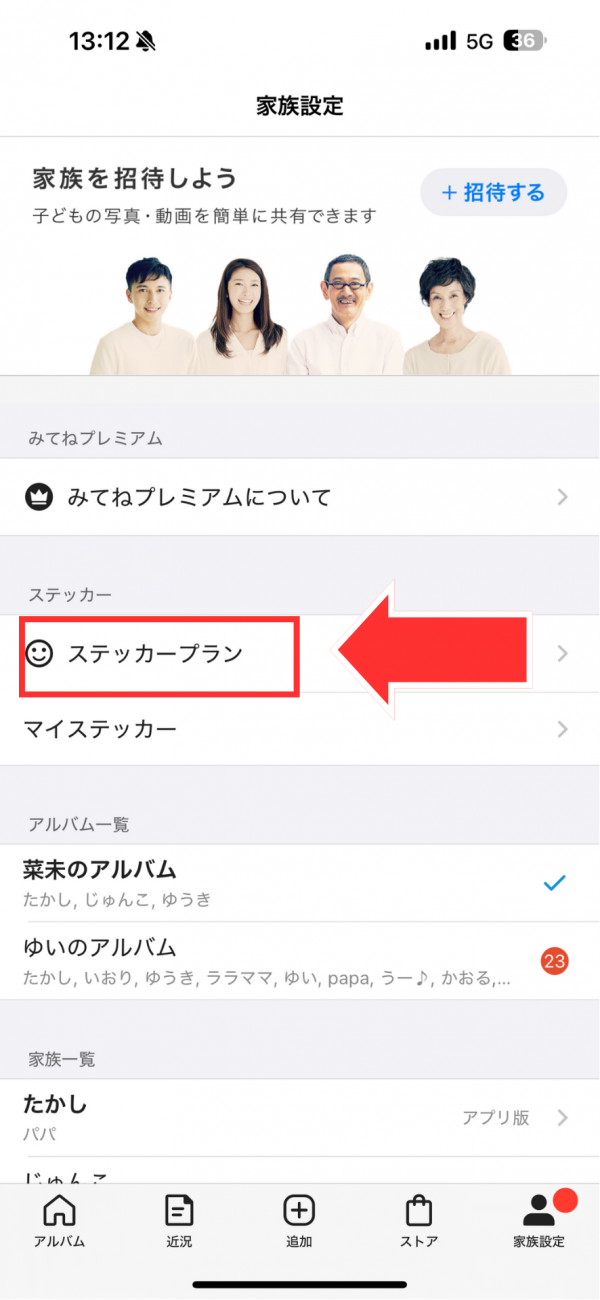Open みてねプレミアムについて
Screen dimensions: 600x1300
point(300,497)
